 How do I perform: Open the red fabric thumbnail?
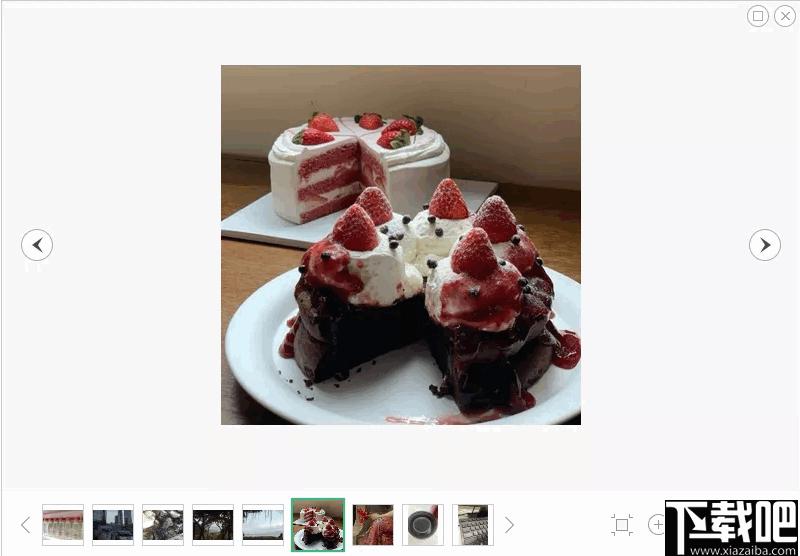[373, 525]
